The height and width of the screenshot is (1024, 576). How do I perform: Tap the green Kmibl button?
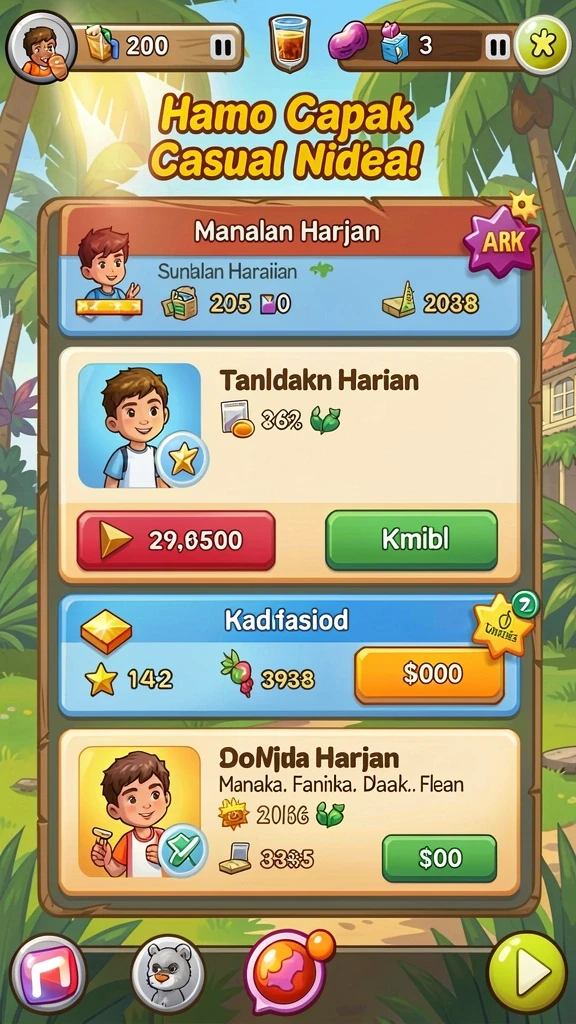pyautogui.click(x=411, y=540)
